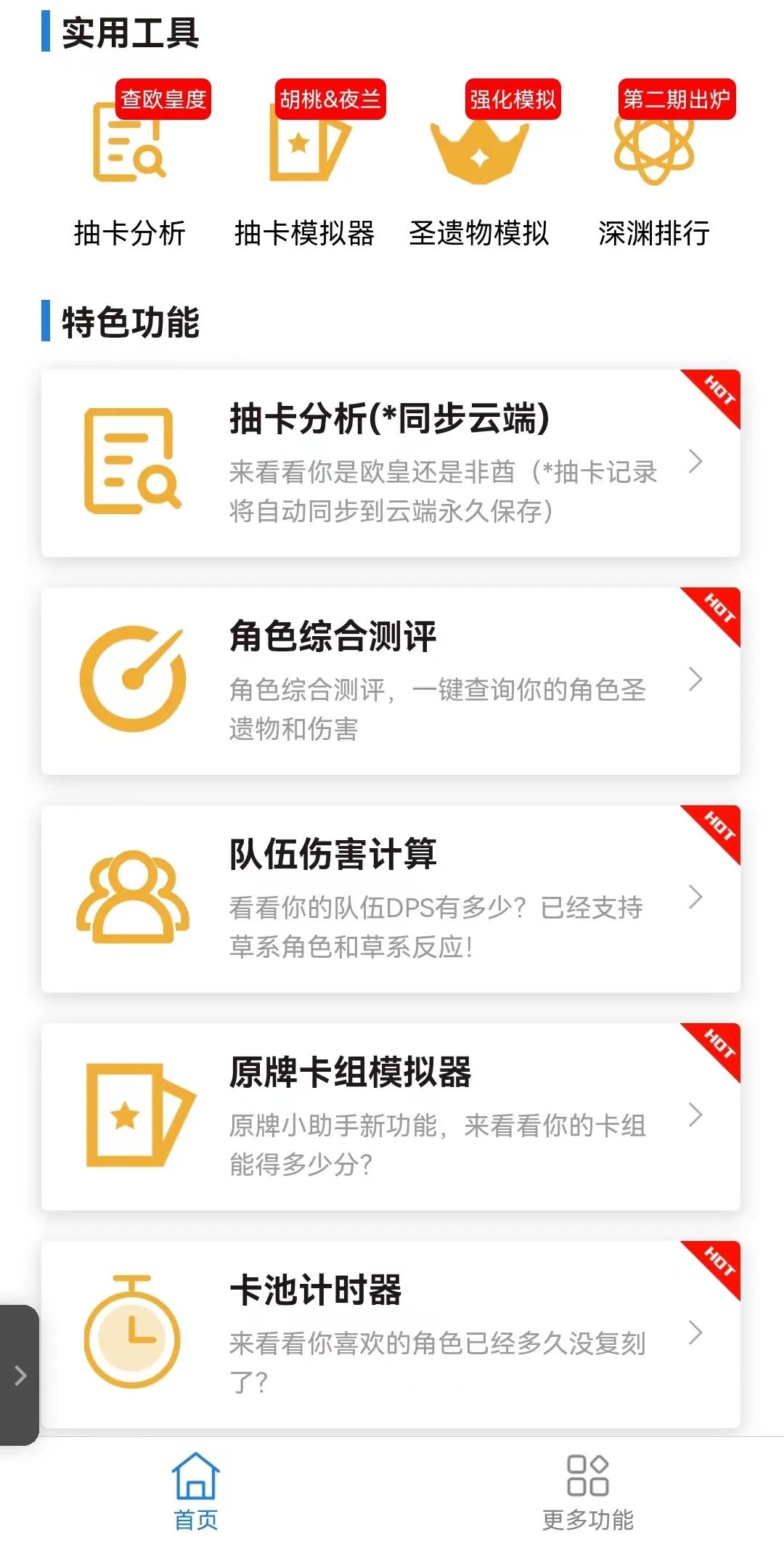The height and width of the screenshot is (1546, 784).
Task: Launch the 抽卡模拟器 tool
Action: (x=304, y=167)
